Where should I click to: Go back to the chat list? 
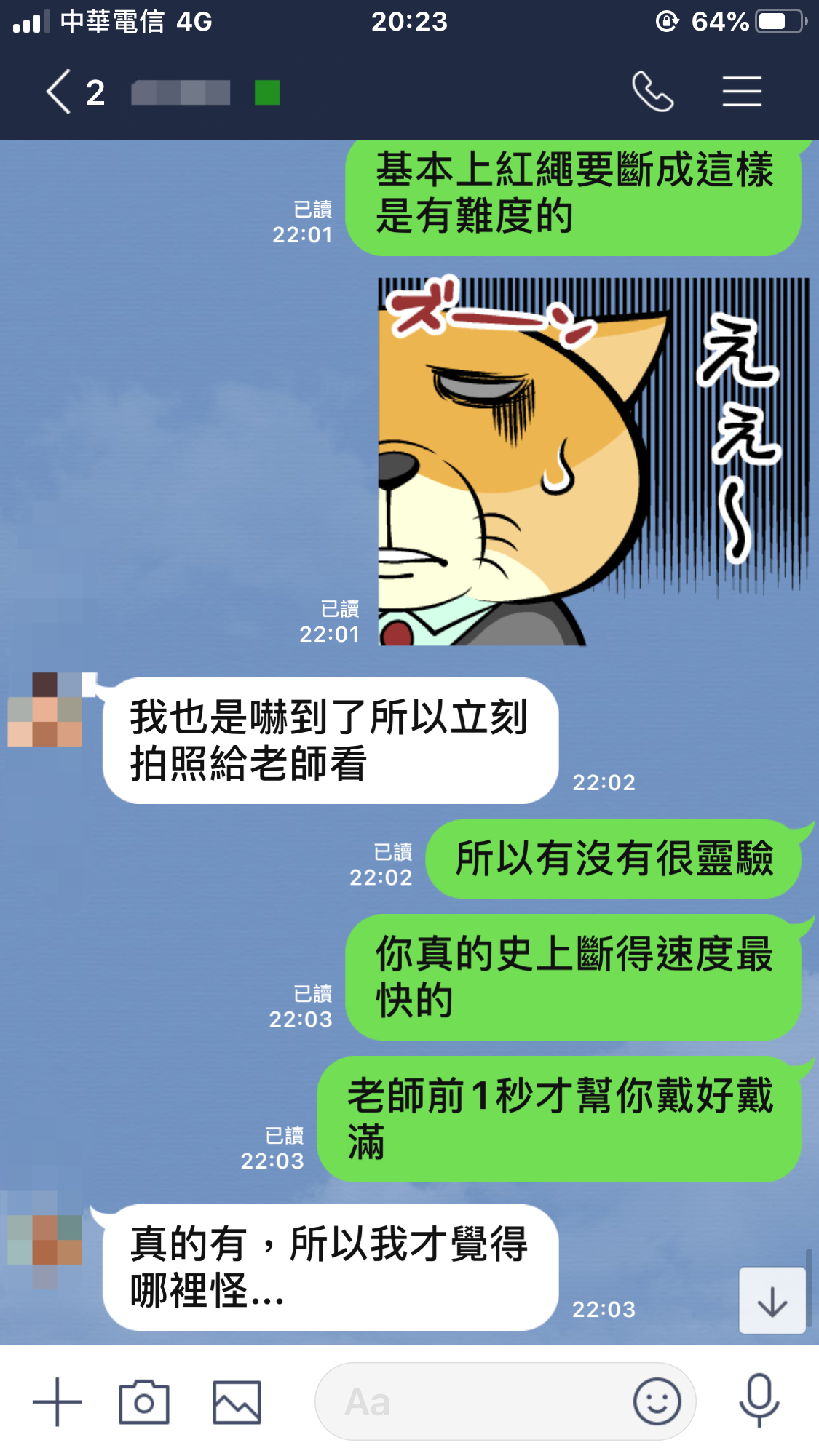60,92
